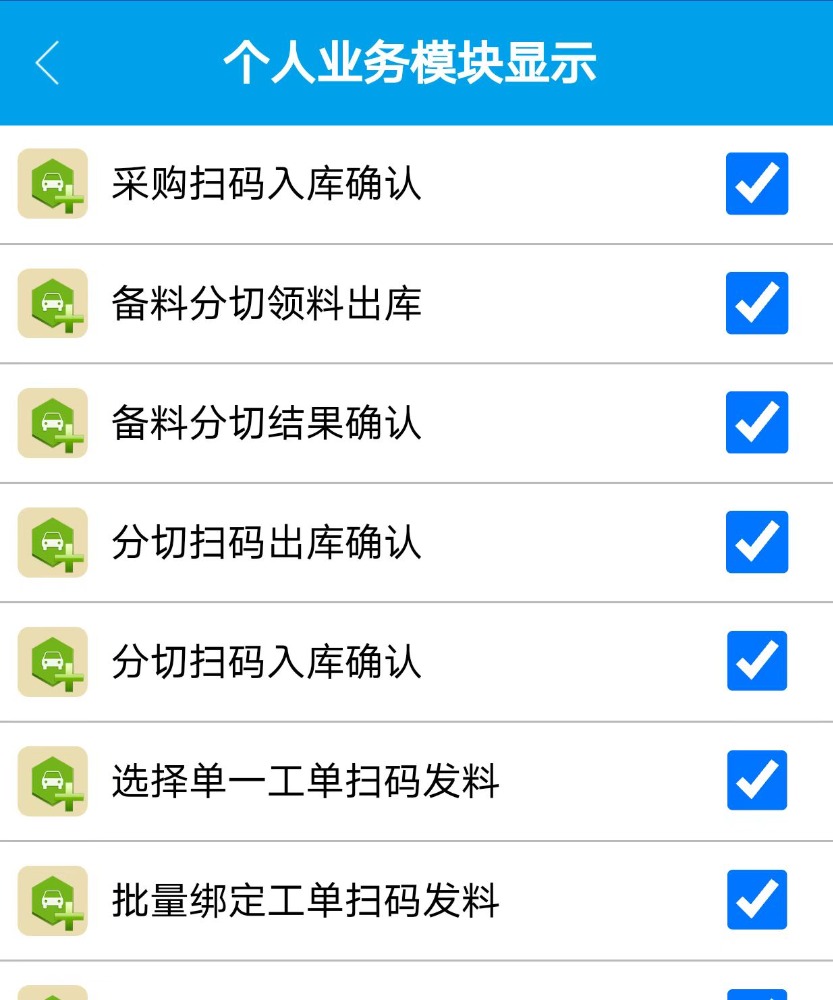
Task: Toggle the 分切扫码入库确认 checkbox
Action: [x=757, y=661]
